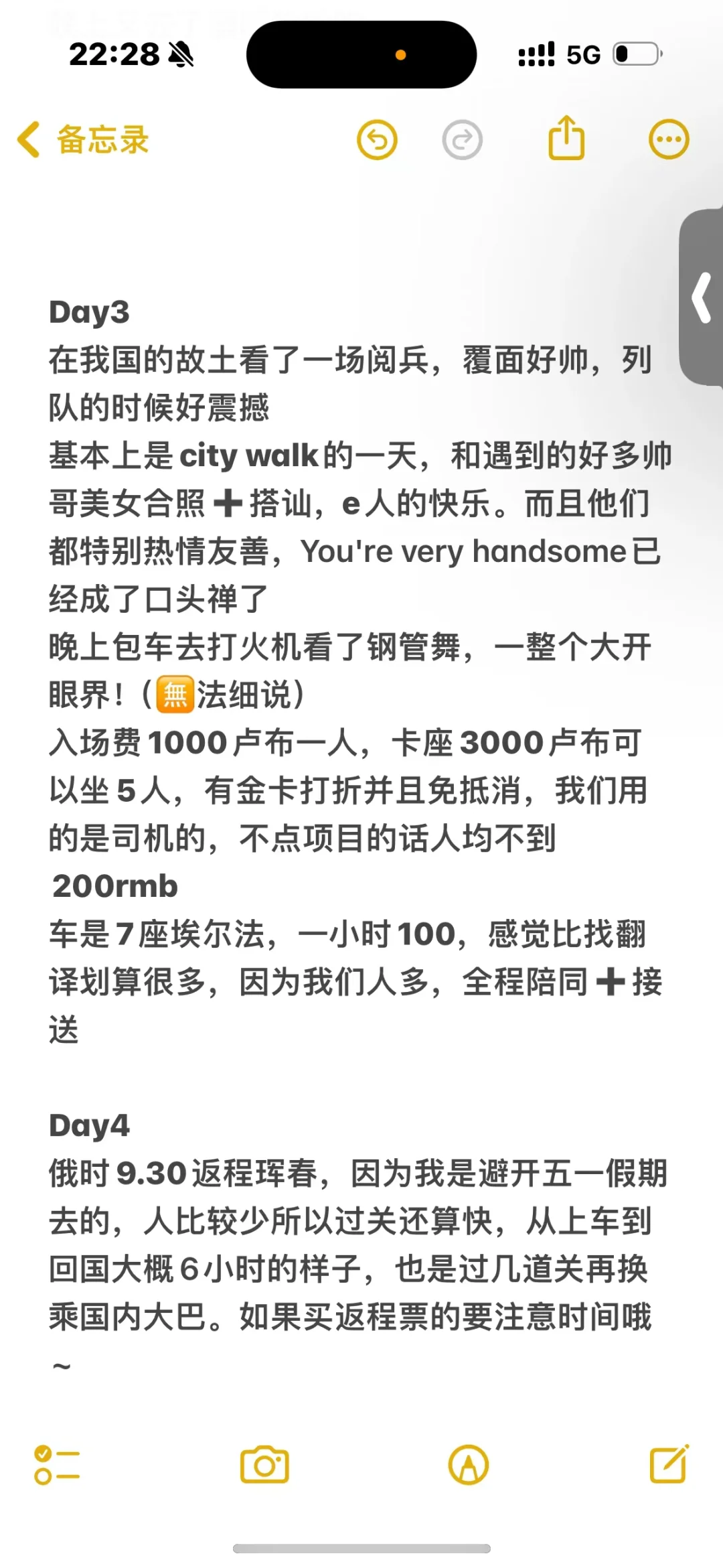Screen dimensions: 723x1568
Task: Tap the redo arrow icon
Action: [462, 140]
